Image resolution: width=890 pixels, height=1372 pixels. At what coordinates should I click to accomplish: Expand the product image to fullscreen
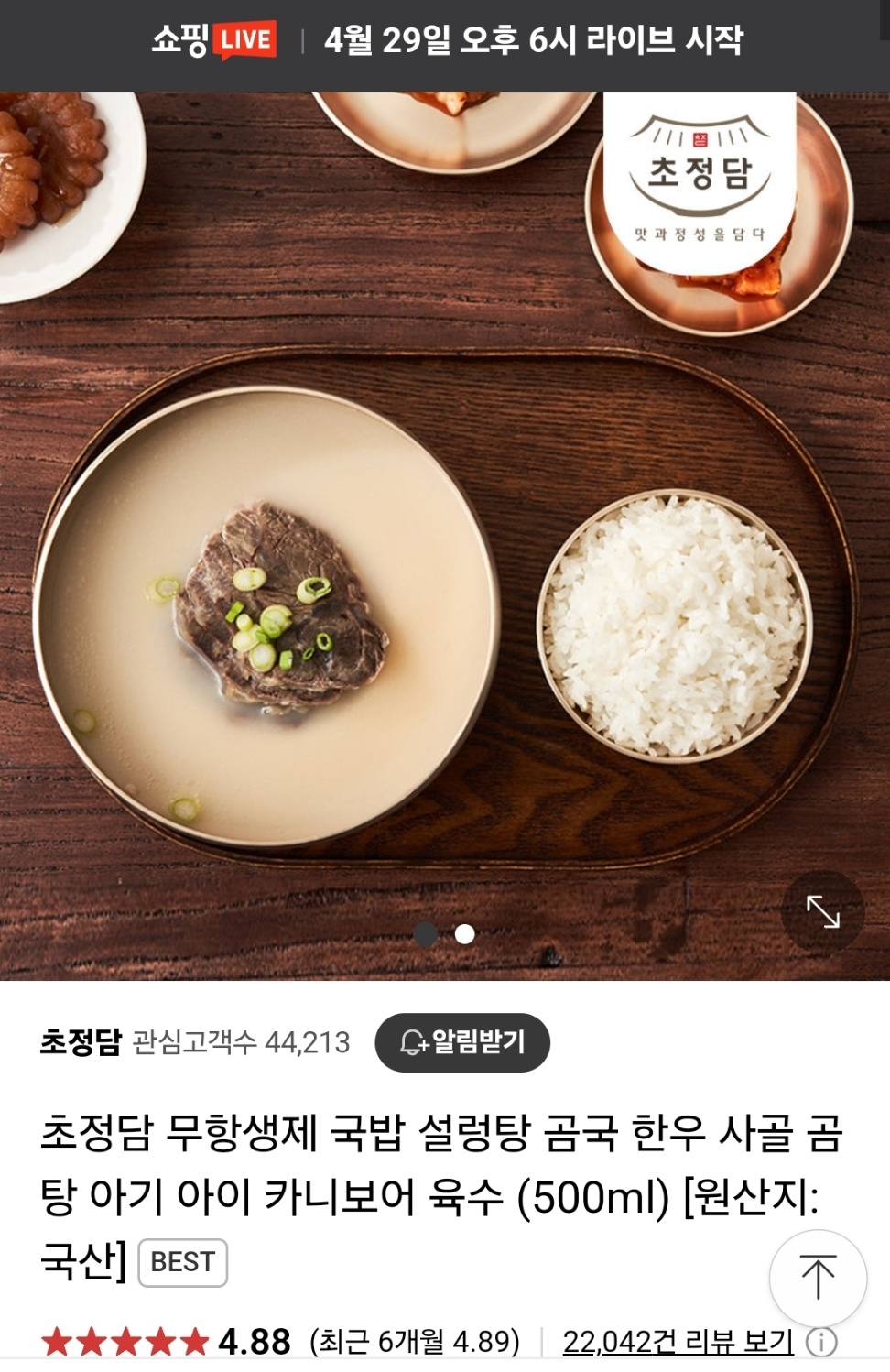pyautogui.click(x=822, y=911)
